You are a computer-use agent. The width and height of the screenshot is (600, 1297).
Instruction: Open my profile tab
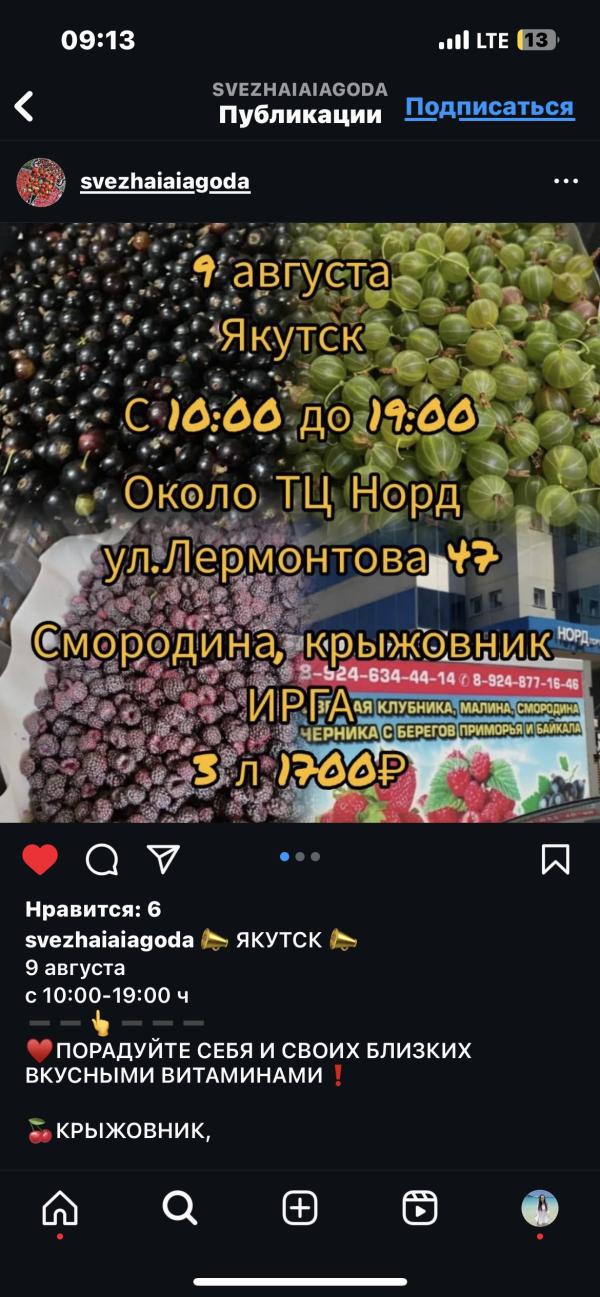(540, 1208)
